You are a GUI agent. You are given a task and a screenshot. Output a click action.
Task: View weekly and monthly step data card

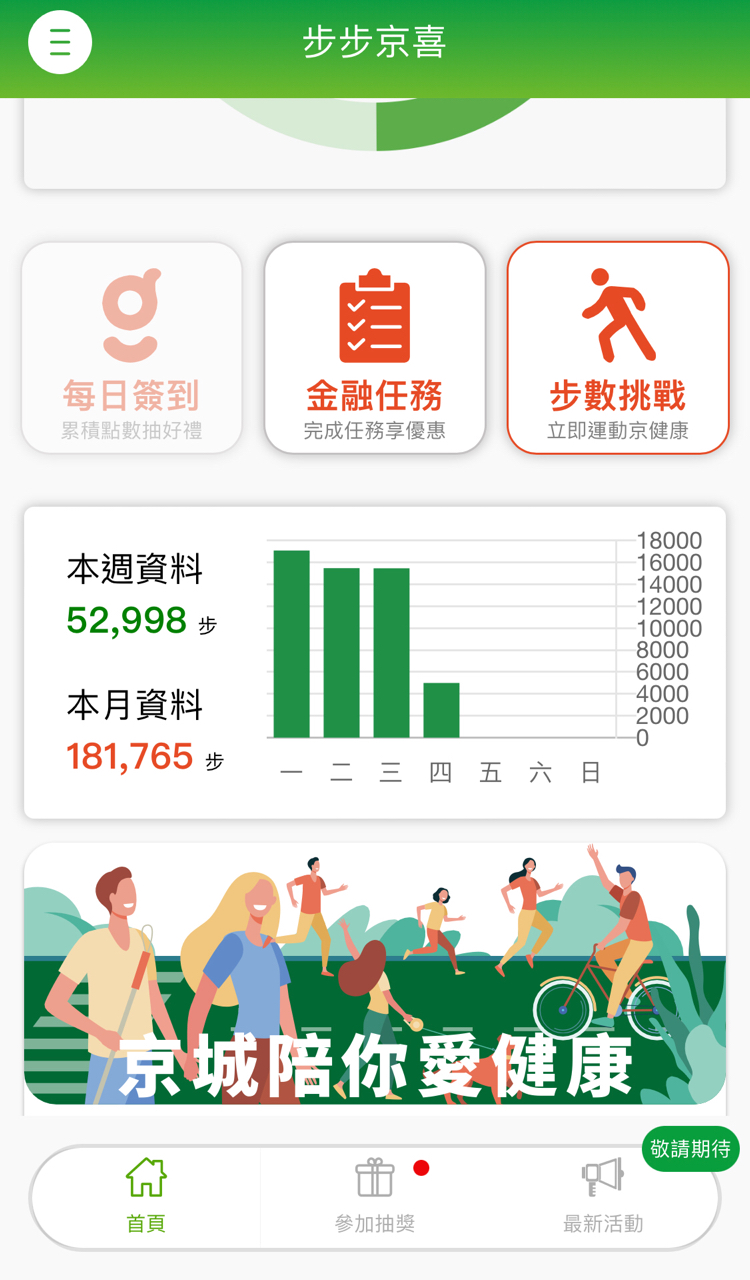375,662
